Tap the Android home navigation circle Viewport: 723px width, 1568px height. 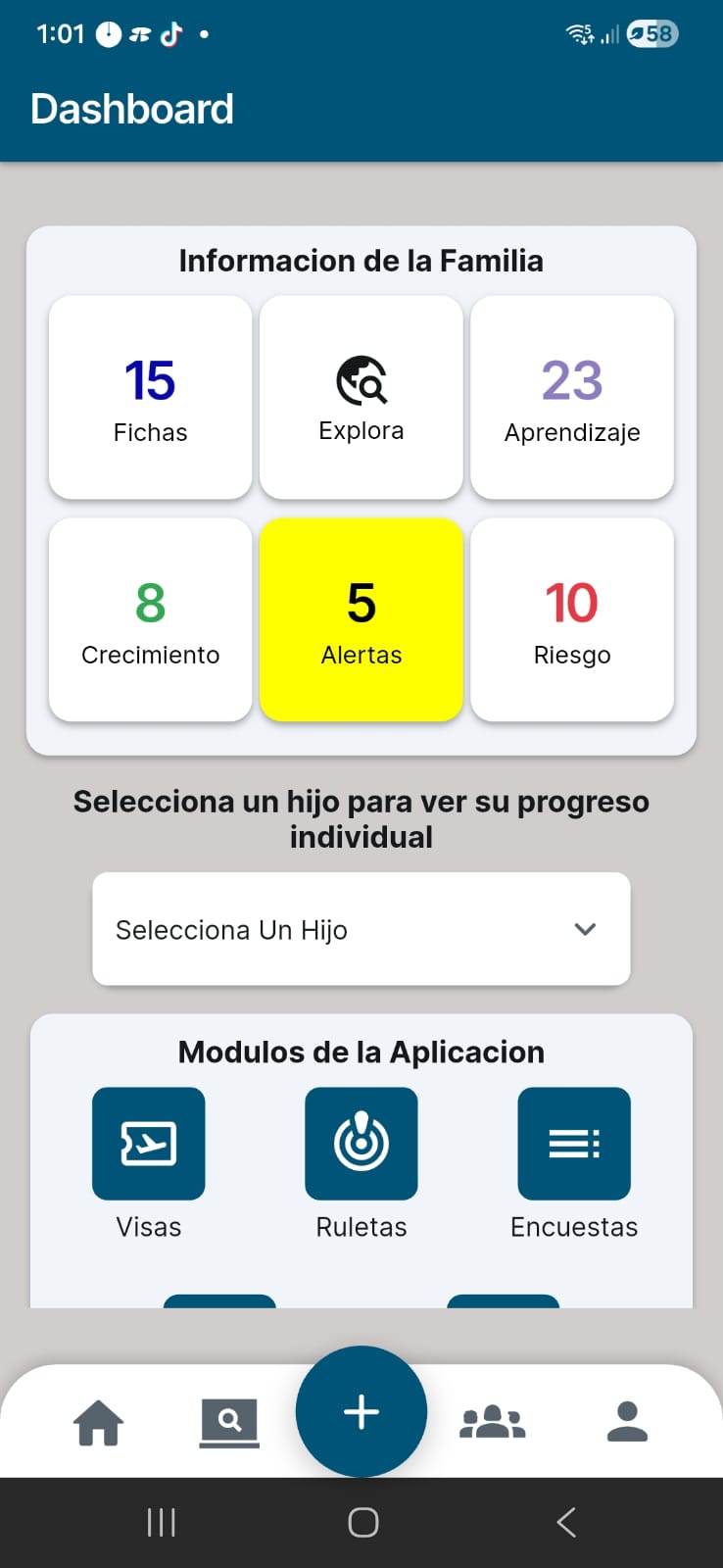click(361, 1521)
